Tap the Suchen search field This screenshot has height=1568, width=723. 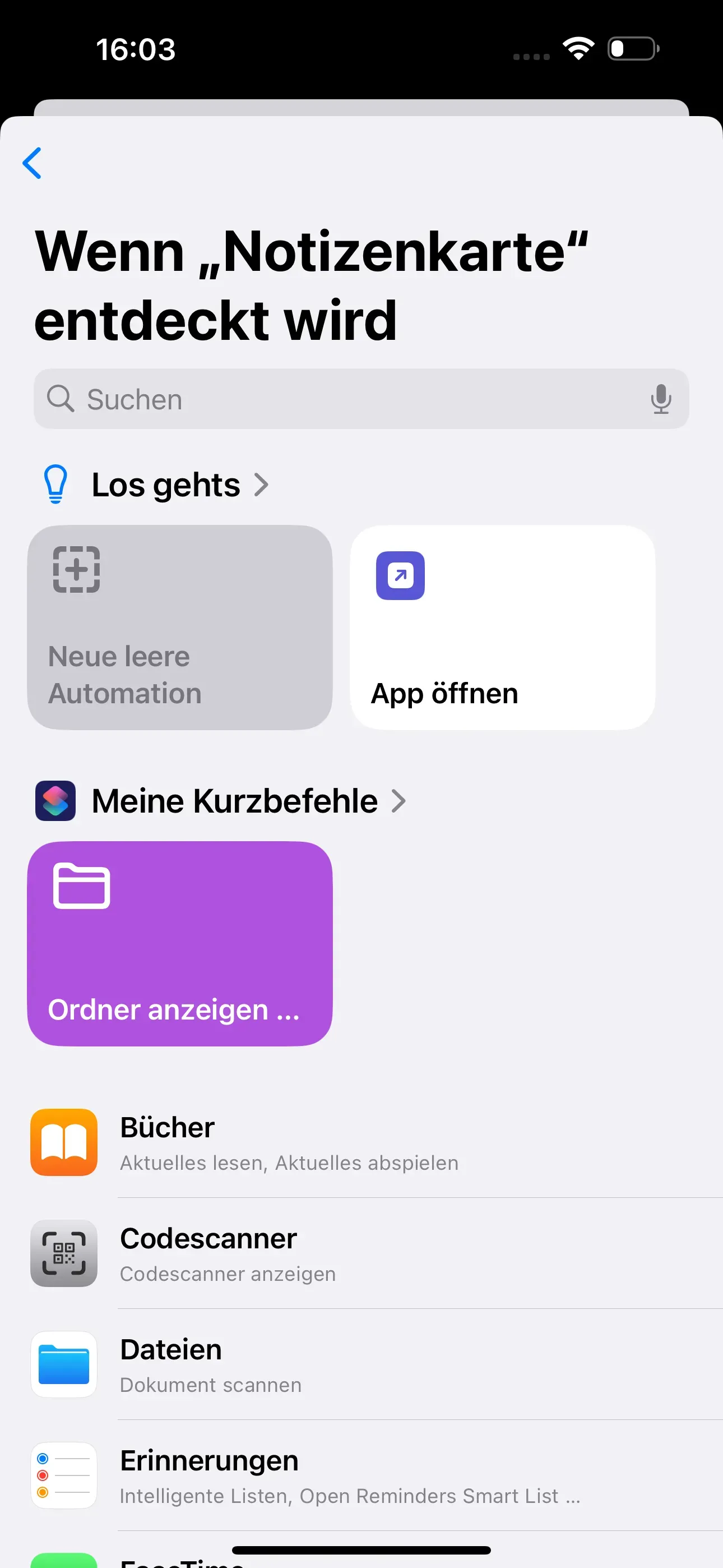361,399
